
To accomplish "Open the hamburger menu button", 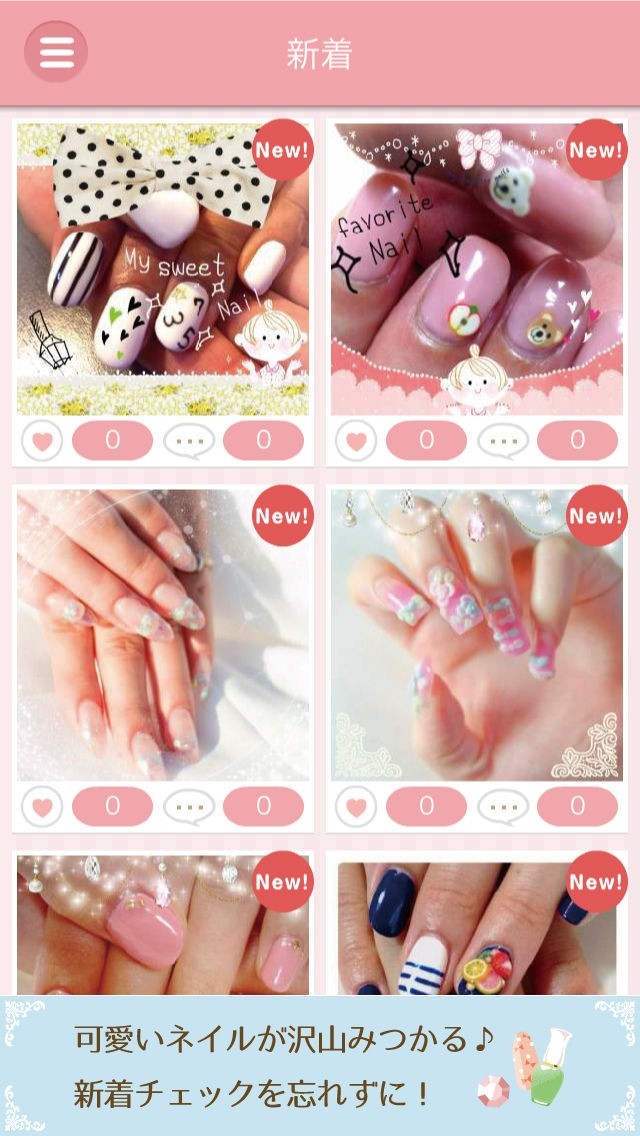I will [x=56, y=52].
